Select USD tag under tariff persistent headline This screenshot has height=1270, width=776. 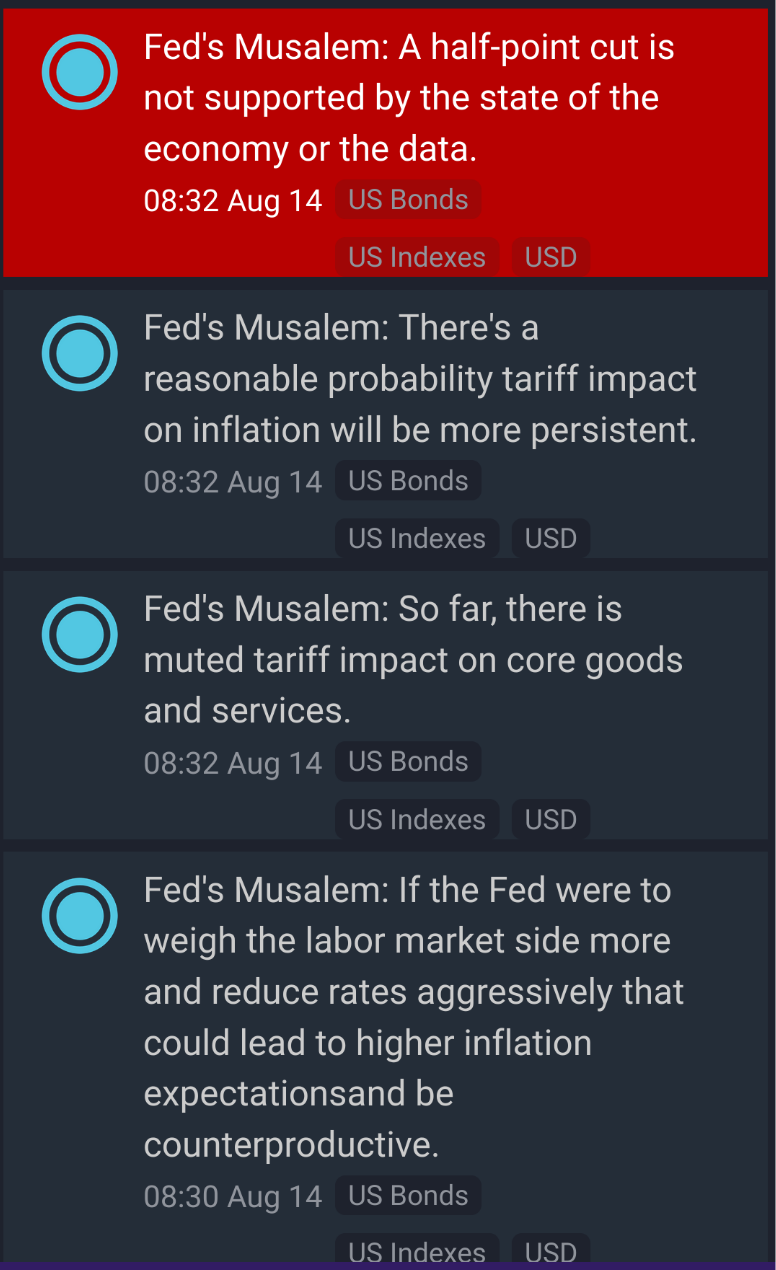click(551, 538)
